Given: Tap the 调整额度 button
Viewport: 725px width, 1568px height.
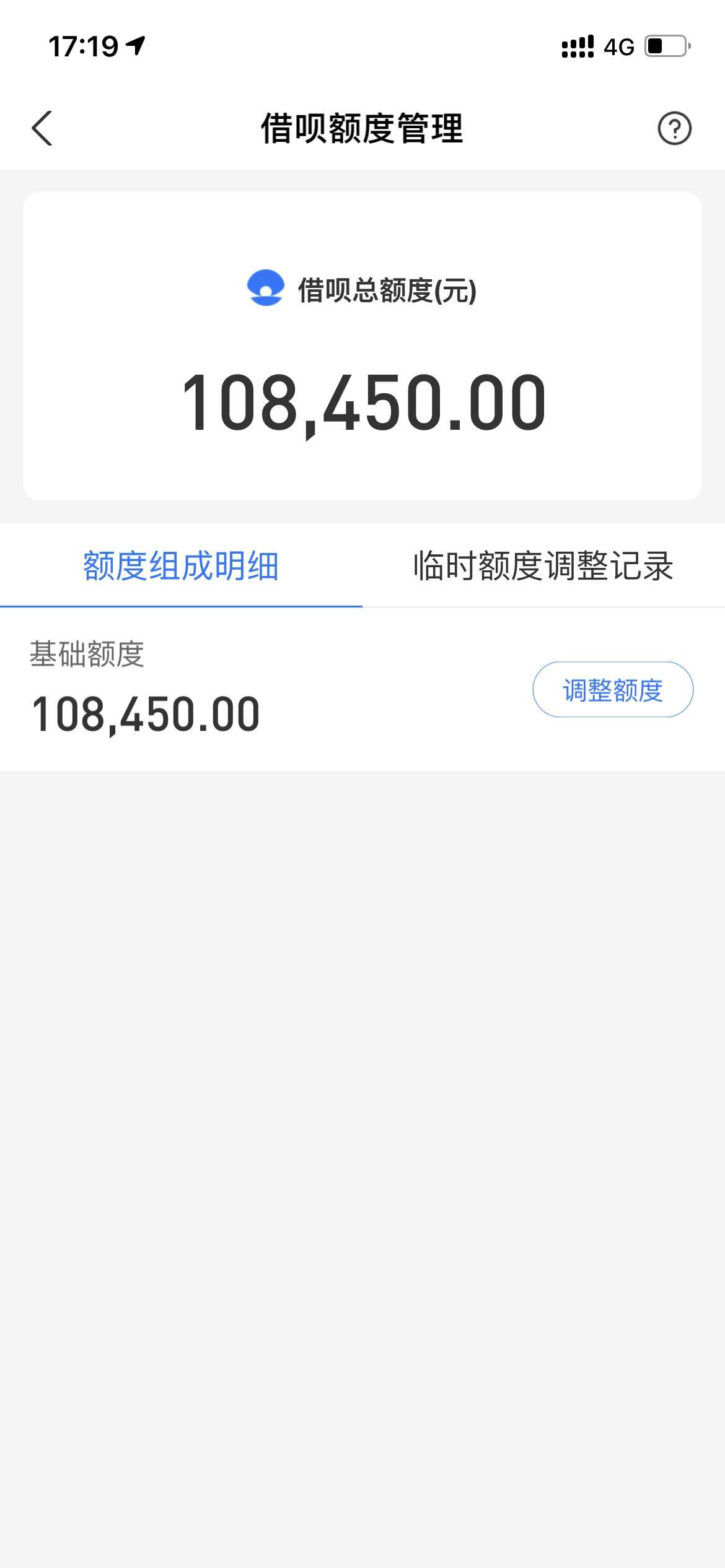Looking at the screenshot, I should point(613,690).
